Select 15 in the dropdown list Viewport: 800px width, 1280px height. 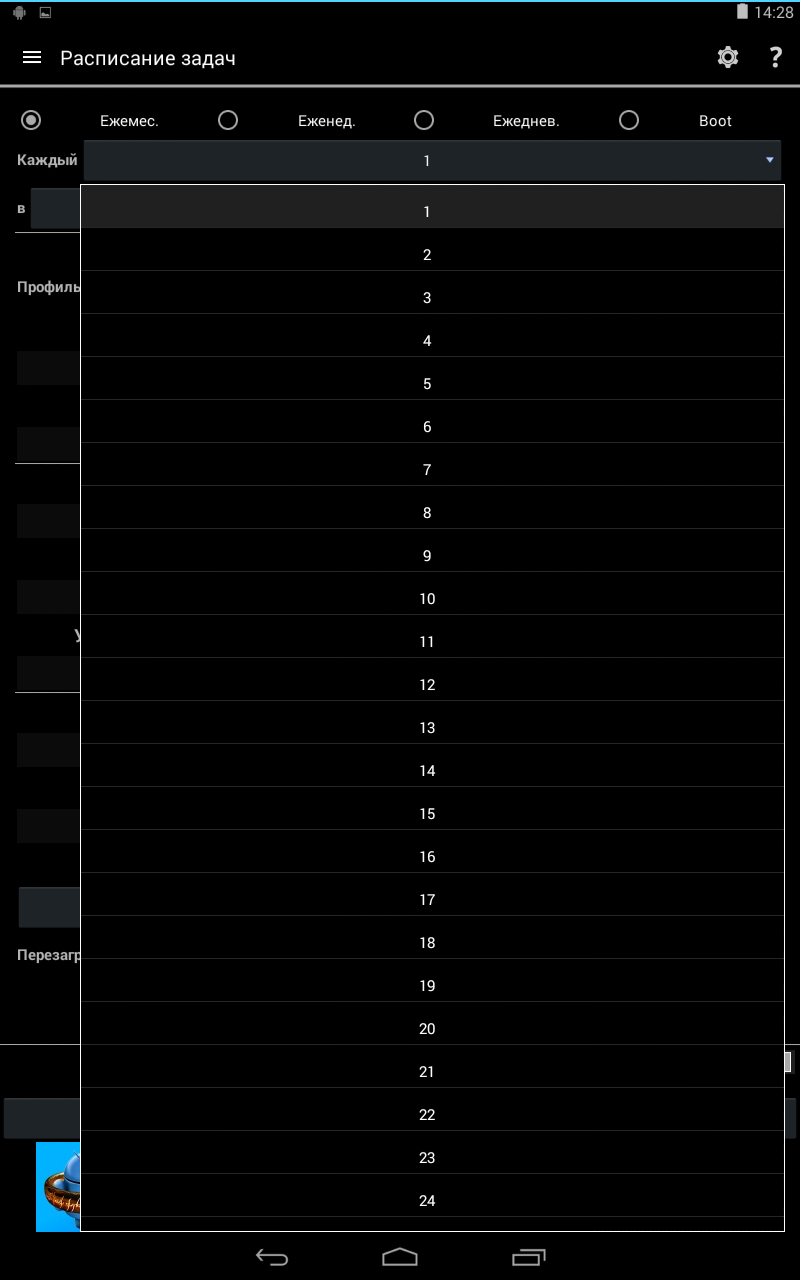point(427,814)
